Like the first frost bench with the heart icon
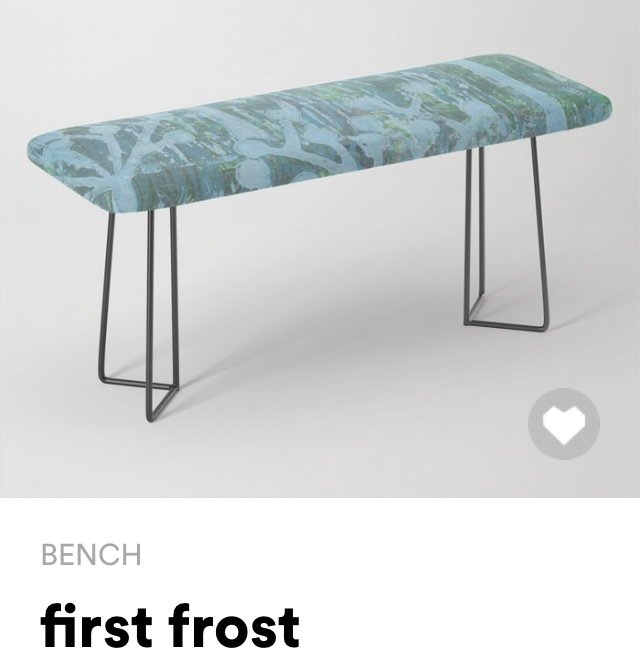The height and width of the screenshot is (671, 640). pyautogui.click(x=564, y=424)
